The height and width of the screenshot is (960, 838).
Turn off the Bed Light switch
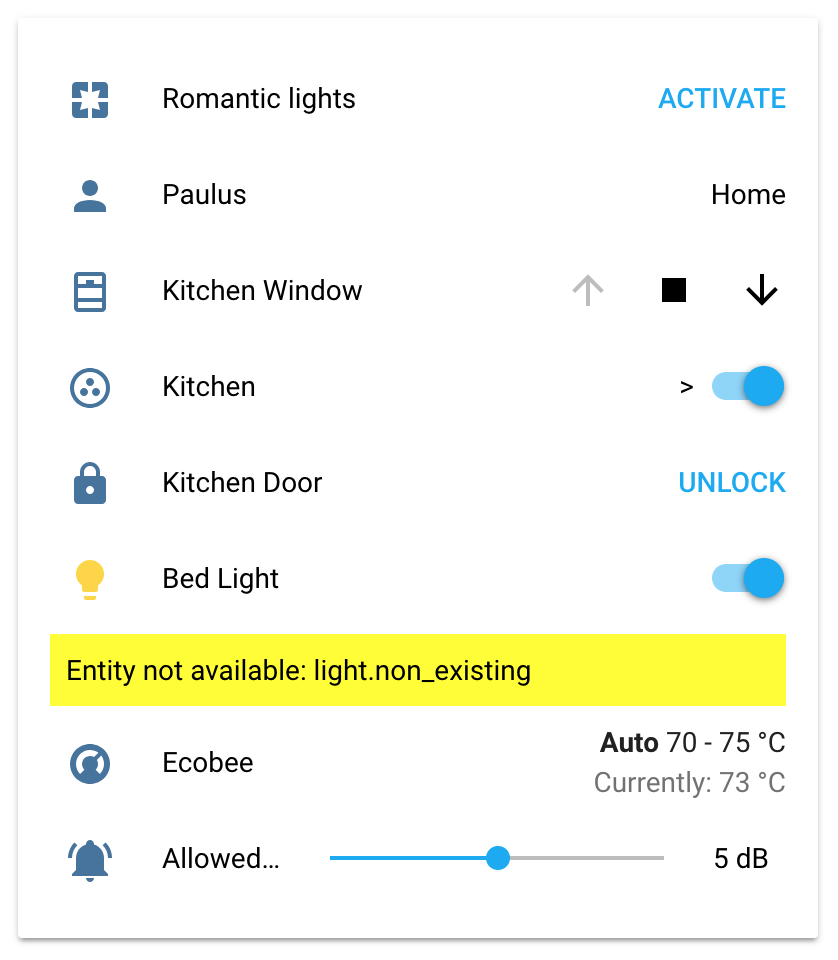point(748,579)
